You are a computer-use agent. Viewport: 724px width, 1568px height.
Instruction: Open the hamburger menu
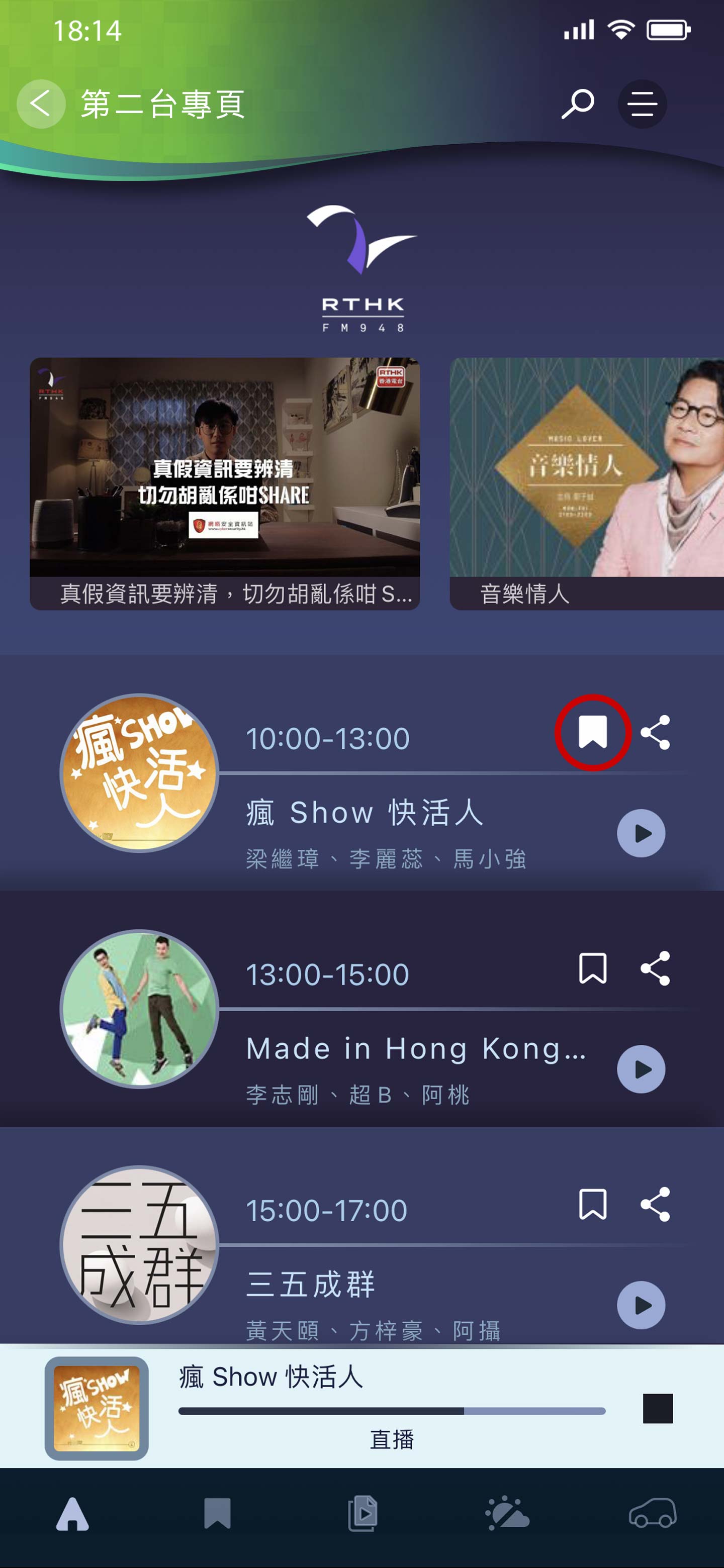point(642,104)
